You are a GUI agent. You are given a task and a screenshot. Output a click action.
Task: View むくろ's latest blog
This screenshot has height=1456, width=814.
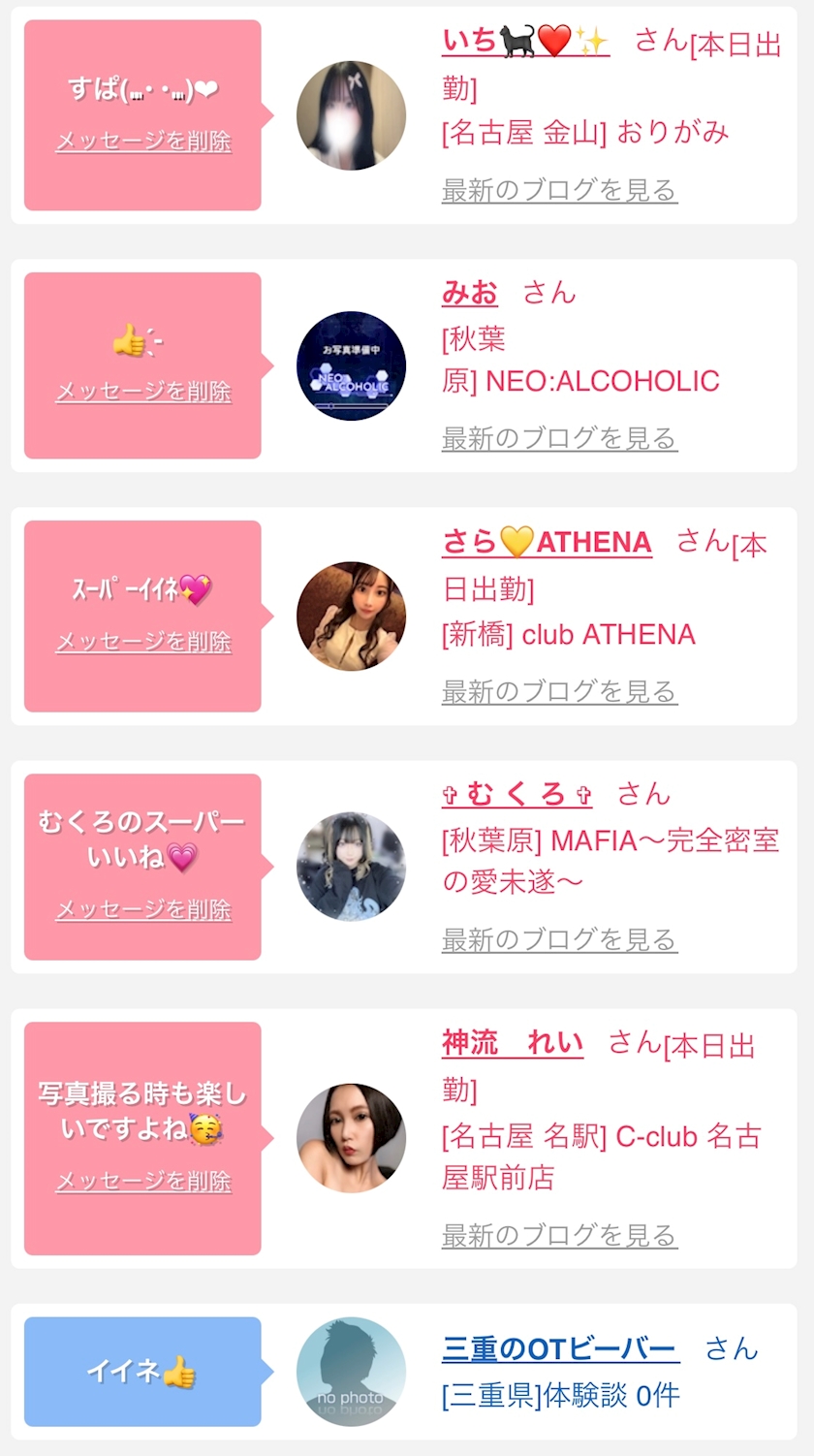click(559, 939)
